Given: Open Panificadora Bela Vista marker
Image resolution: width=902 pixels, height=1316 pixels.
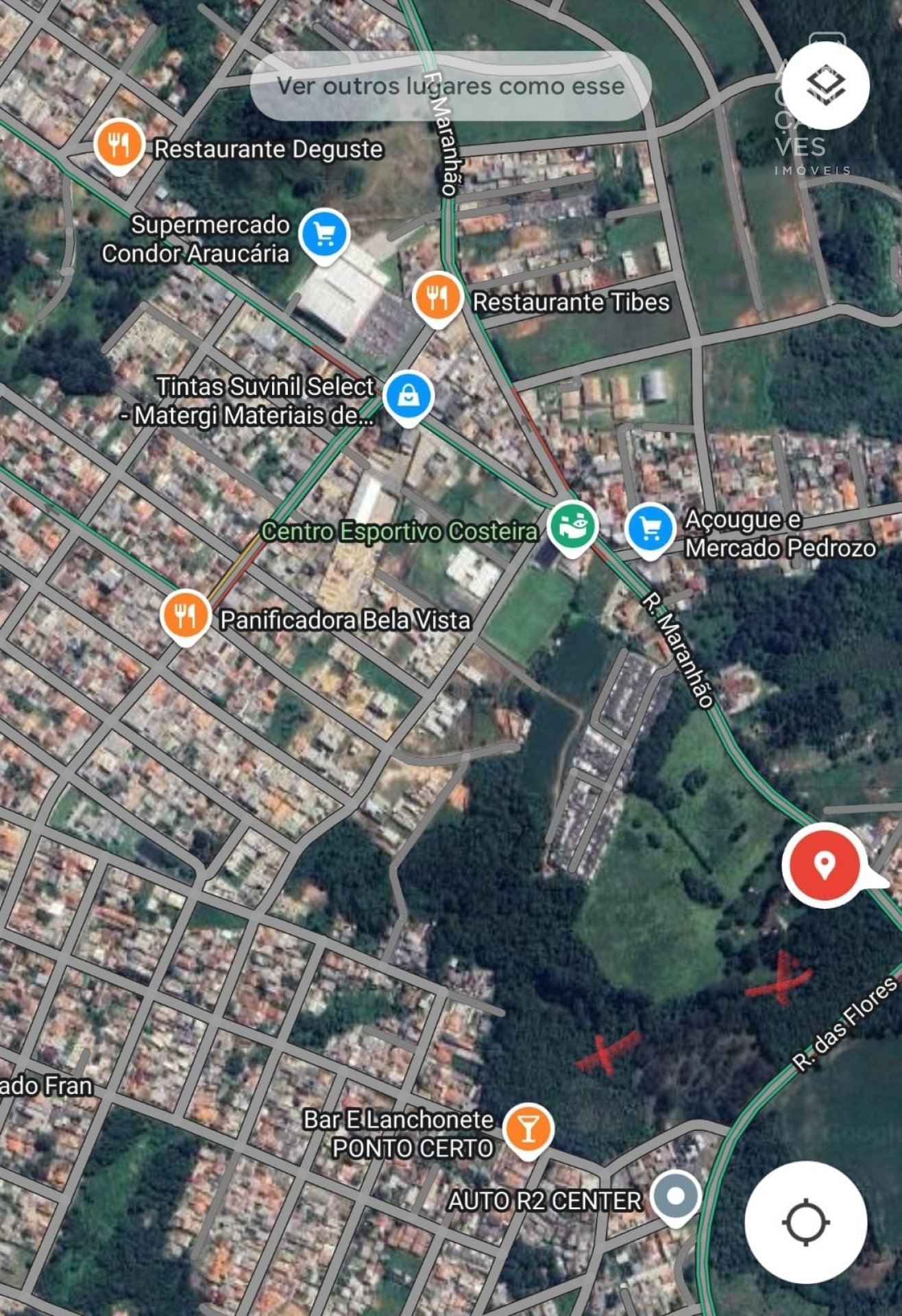Looking at the screenshot, I should (x=185, y=616).
